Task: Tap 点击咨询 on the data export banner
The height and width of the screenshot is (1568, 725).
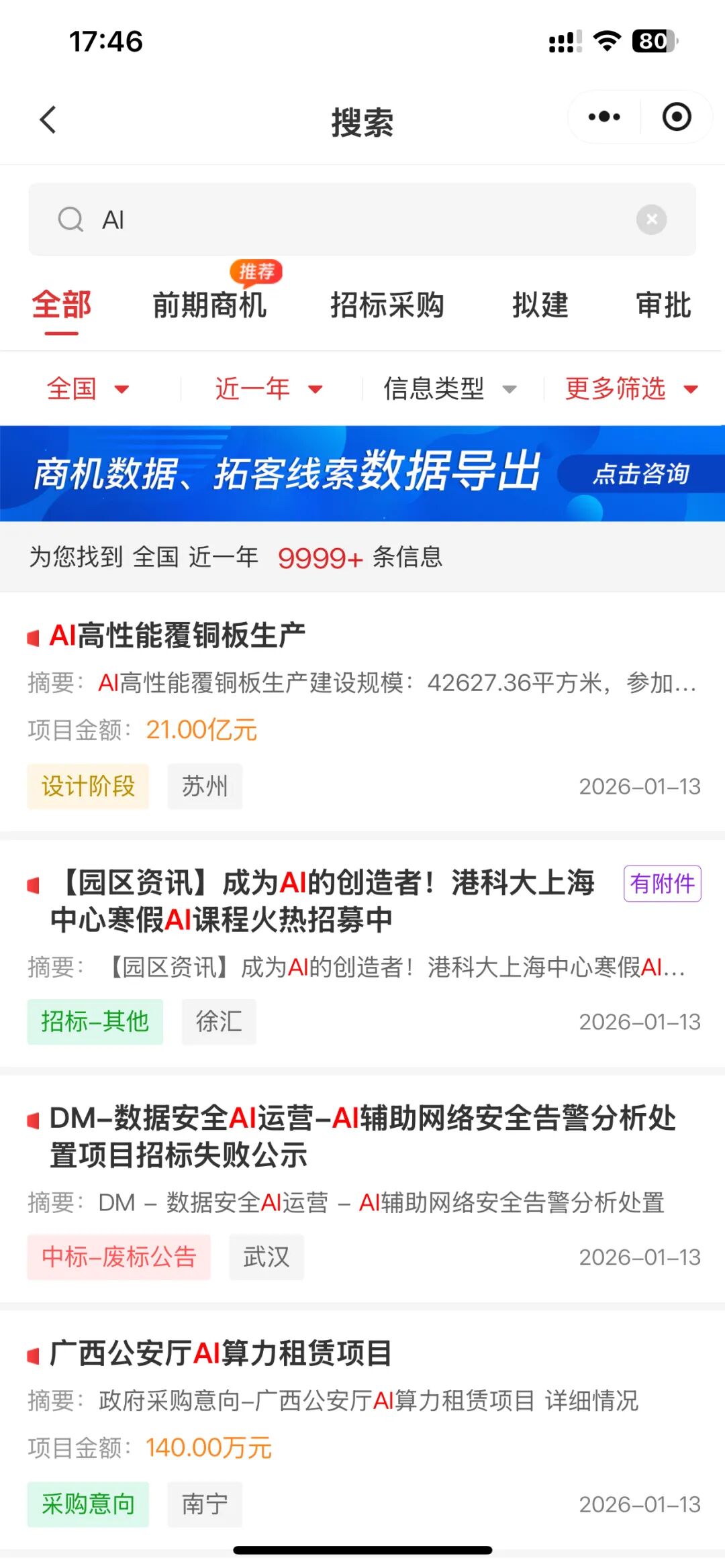Action: tap(641, 474)
